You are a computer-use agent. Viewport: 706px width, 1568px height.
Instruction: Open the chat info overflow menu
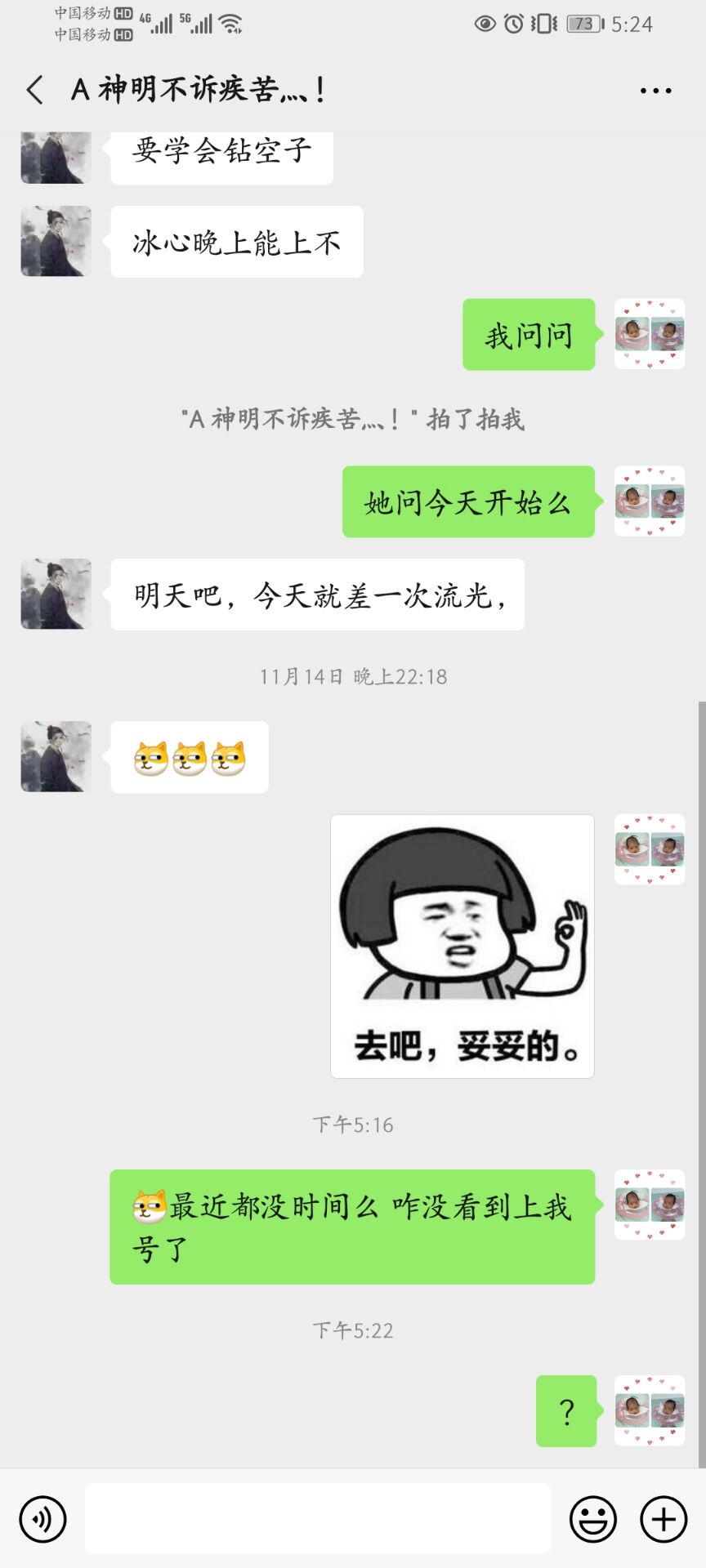tap(655, 91)
